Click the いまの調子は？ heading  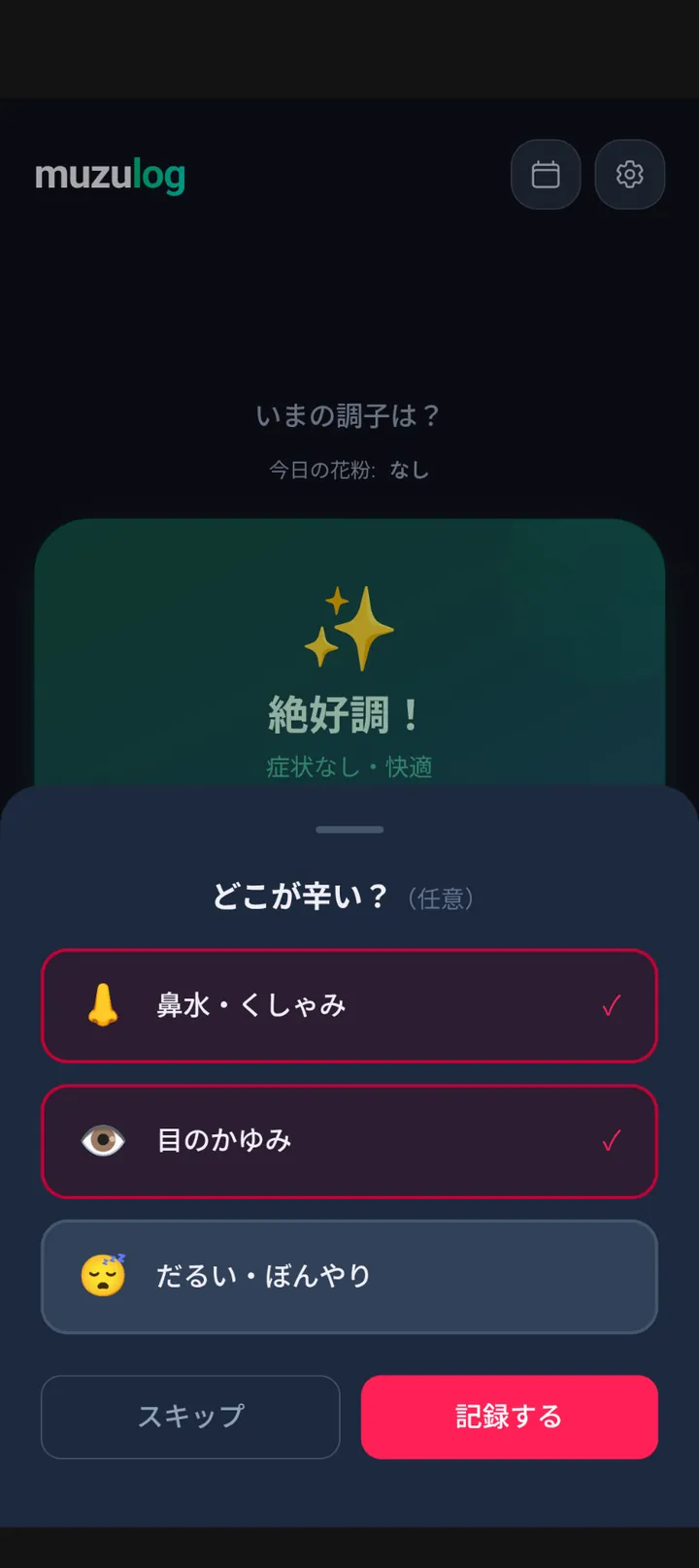tap(349, 415)
